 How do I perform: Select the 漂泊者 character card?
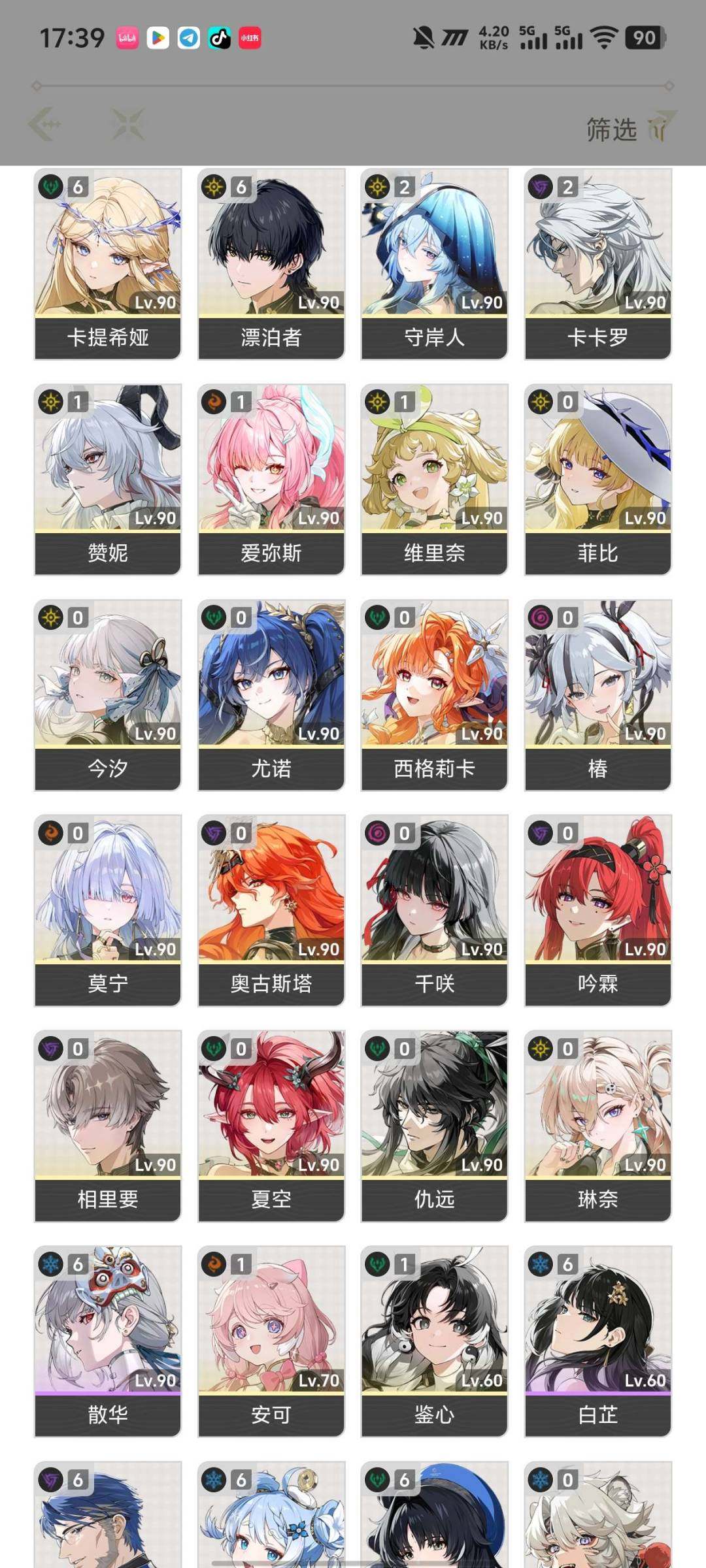(x=271, y=264)
